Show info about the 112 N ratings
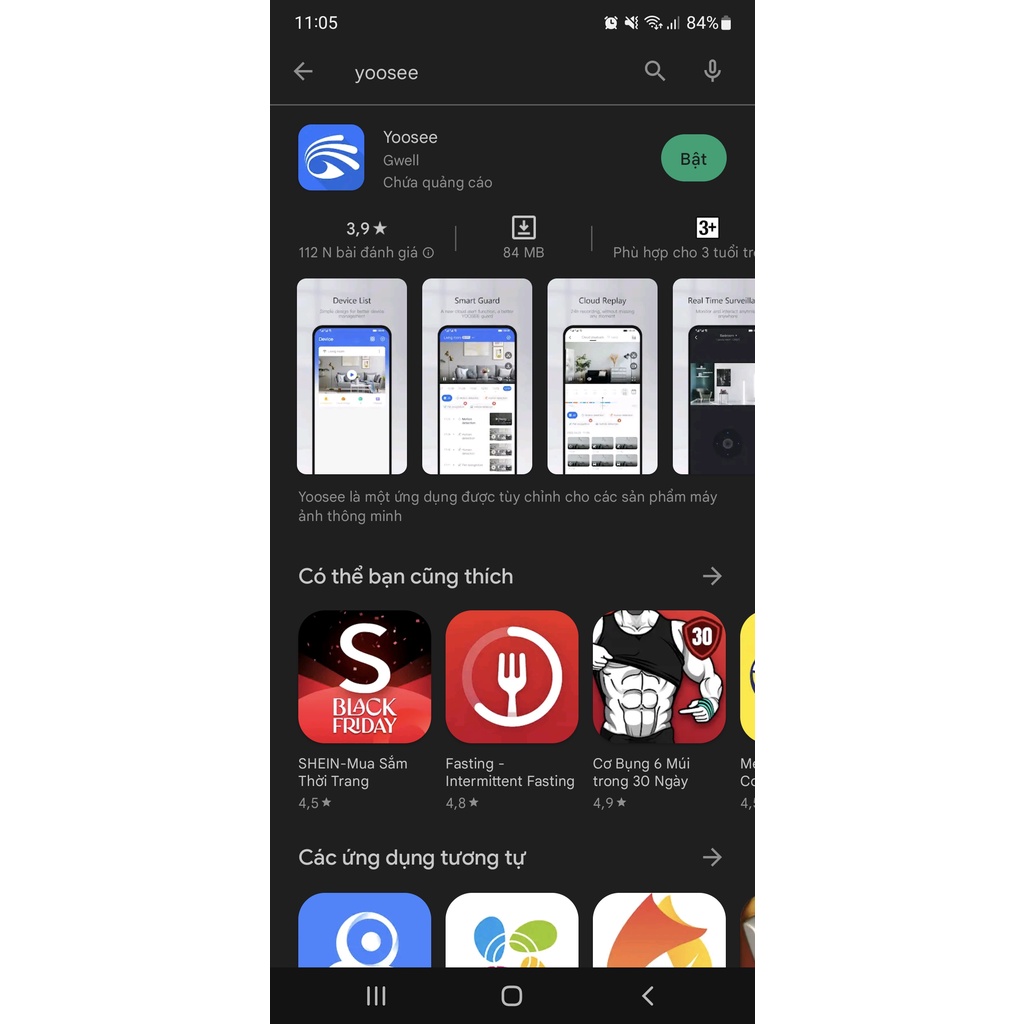 428,253
